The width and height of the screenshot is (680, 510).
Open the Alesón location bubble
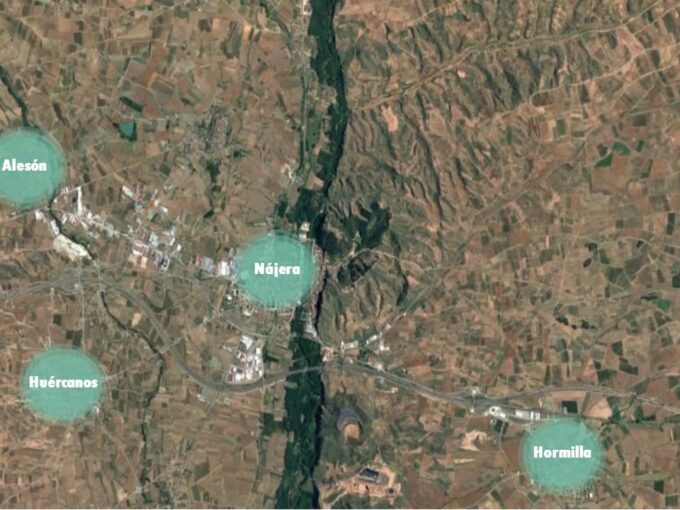click(27, 167)
